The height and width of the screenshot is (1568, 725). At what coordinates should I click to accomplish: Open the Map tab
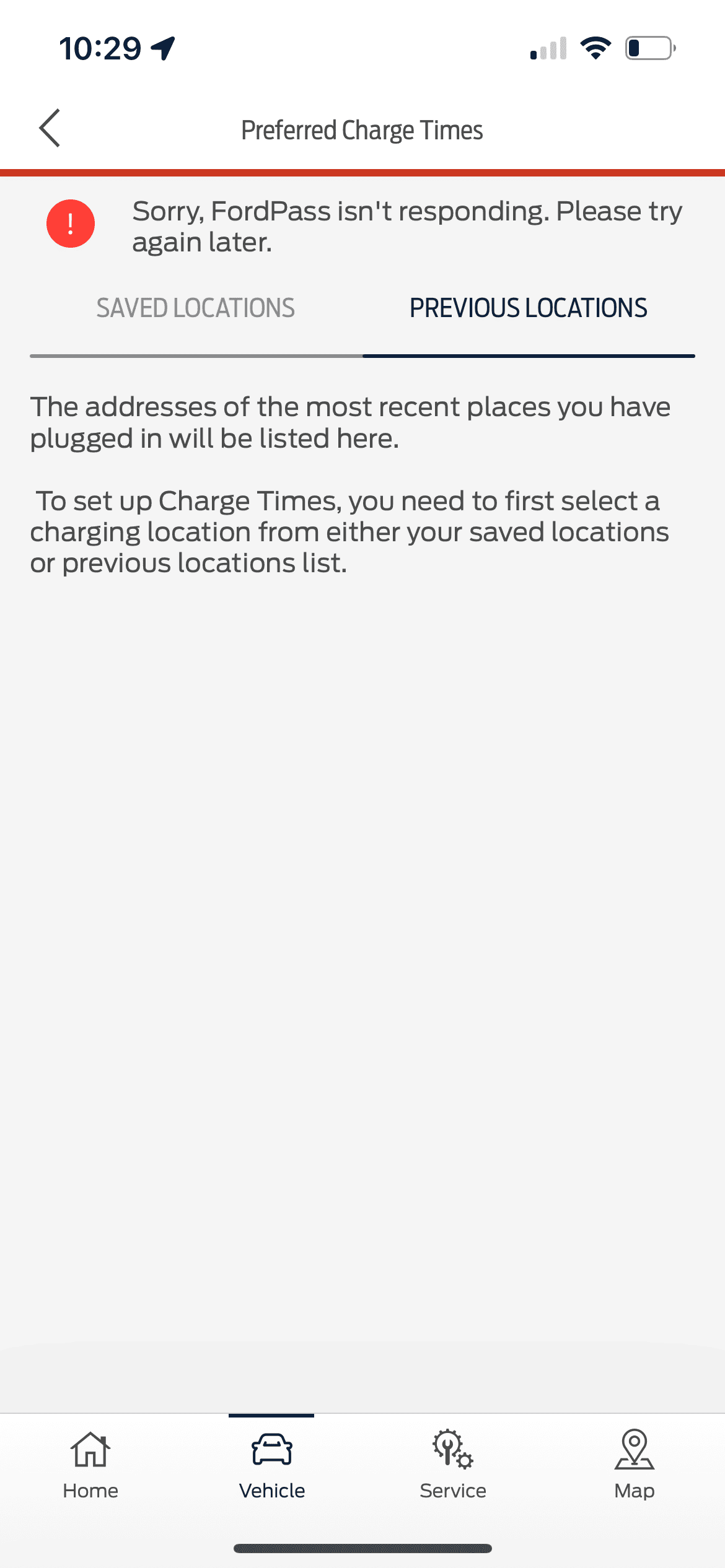coord(634,1464)
